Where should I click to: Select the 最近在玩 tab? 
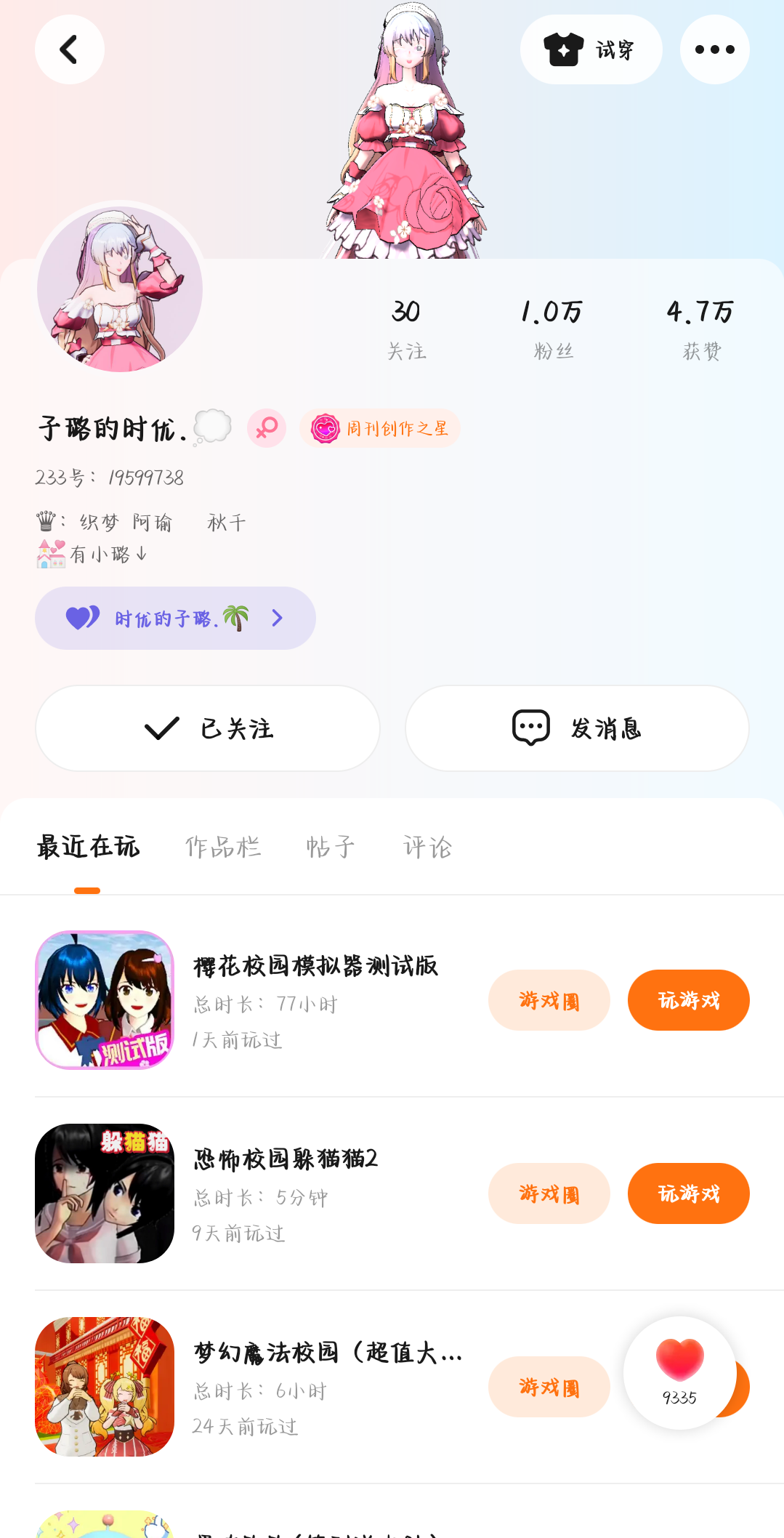[x=88, y=847]
